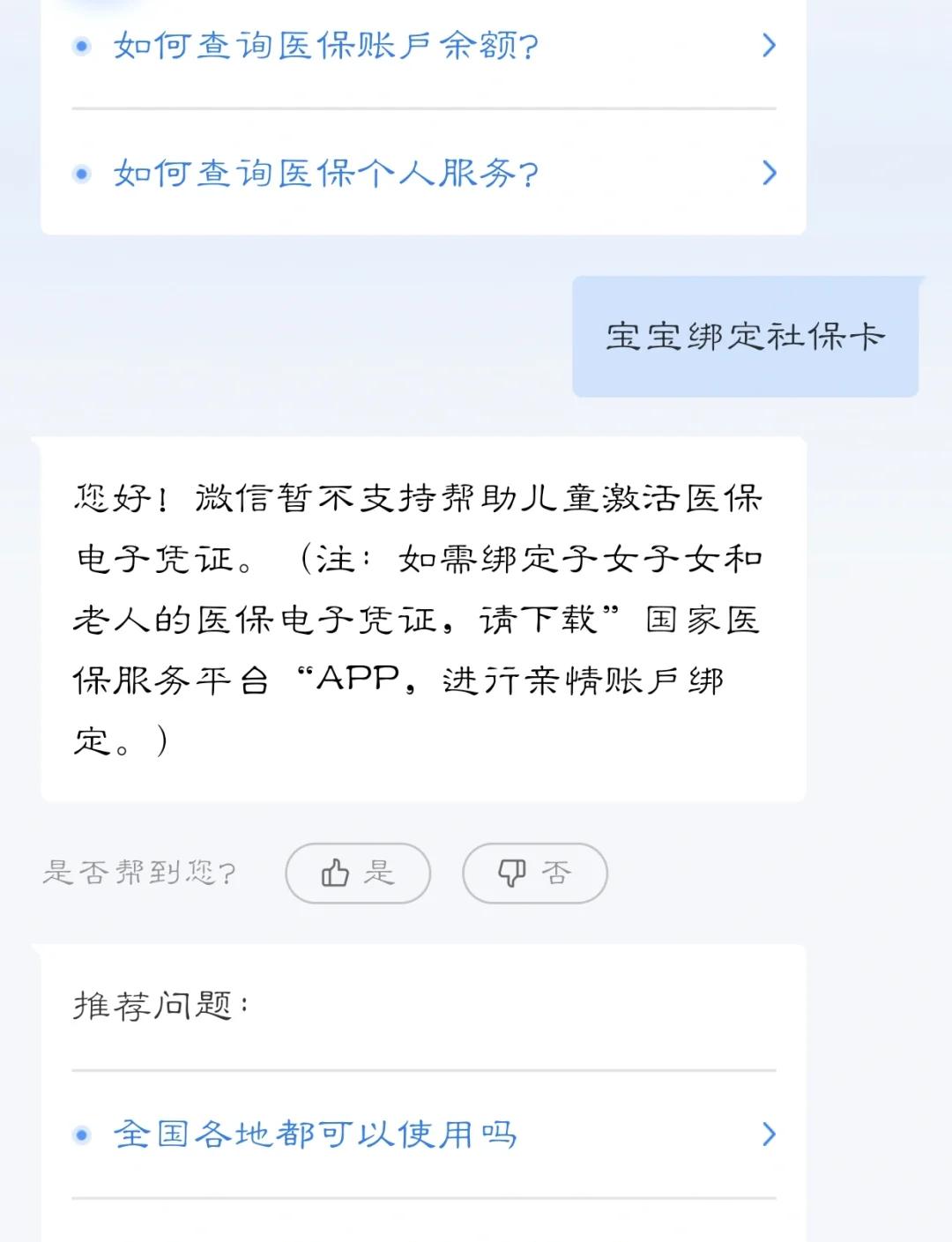Open the question 如何查询医保个人服务
Image resolution: width=952 pixels, height=1242 pixels.
tap(326, 173)
